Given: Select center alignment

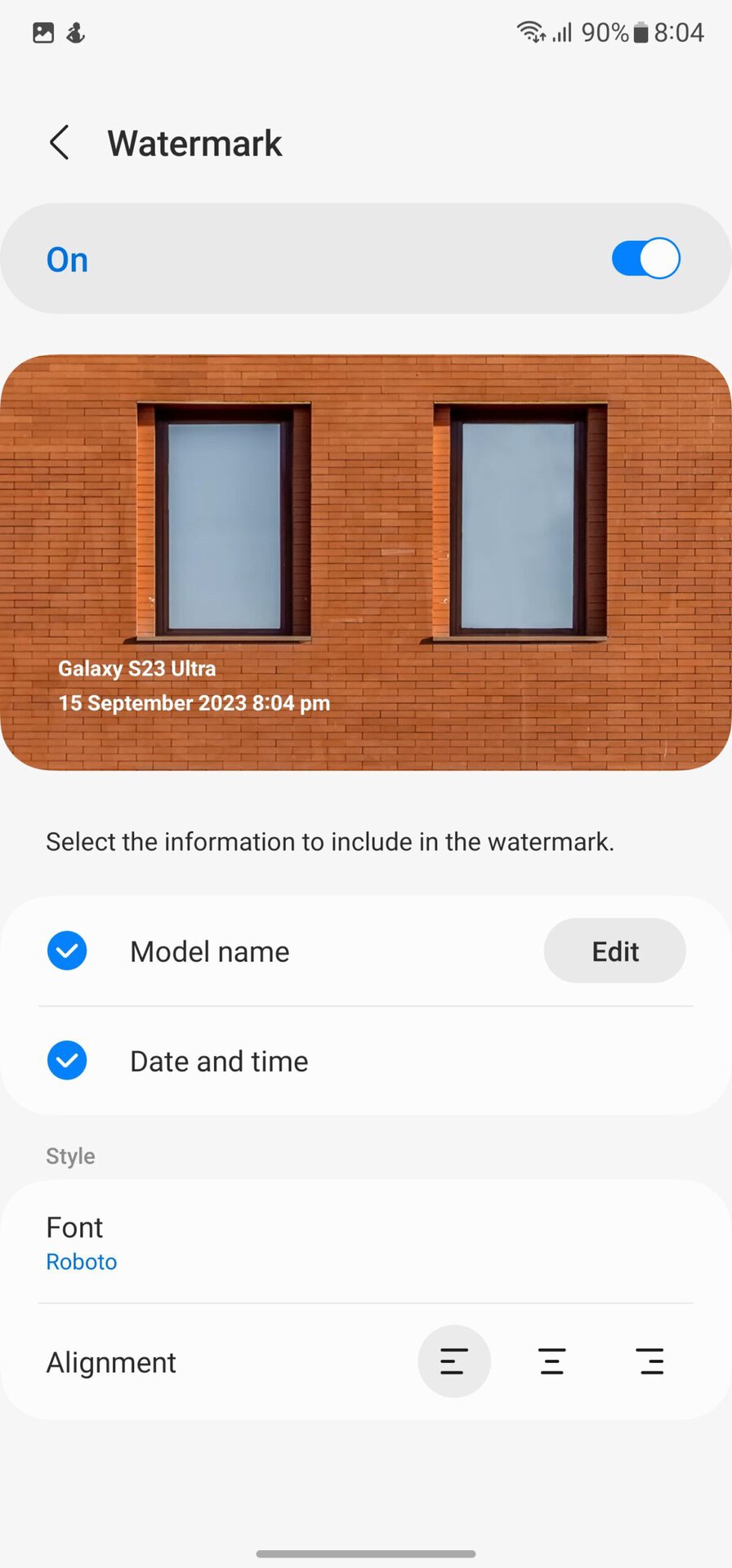Looking at the screenshot, I should tap(552, 1361).
